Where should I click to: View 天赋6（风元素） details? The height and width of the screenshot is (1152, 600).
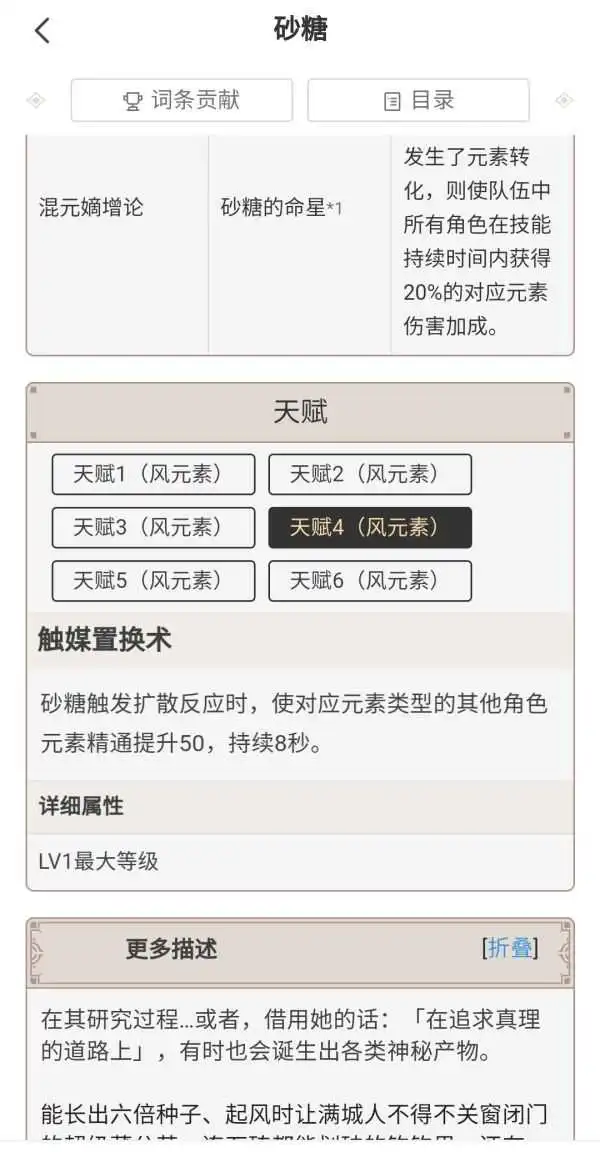(x=370, y=580)
